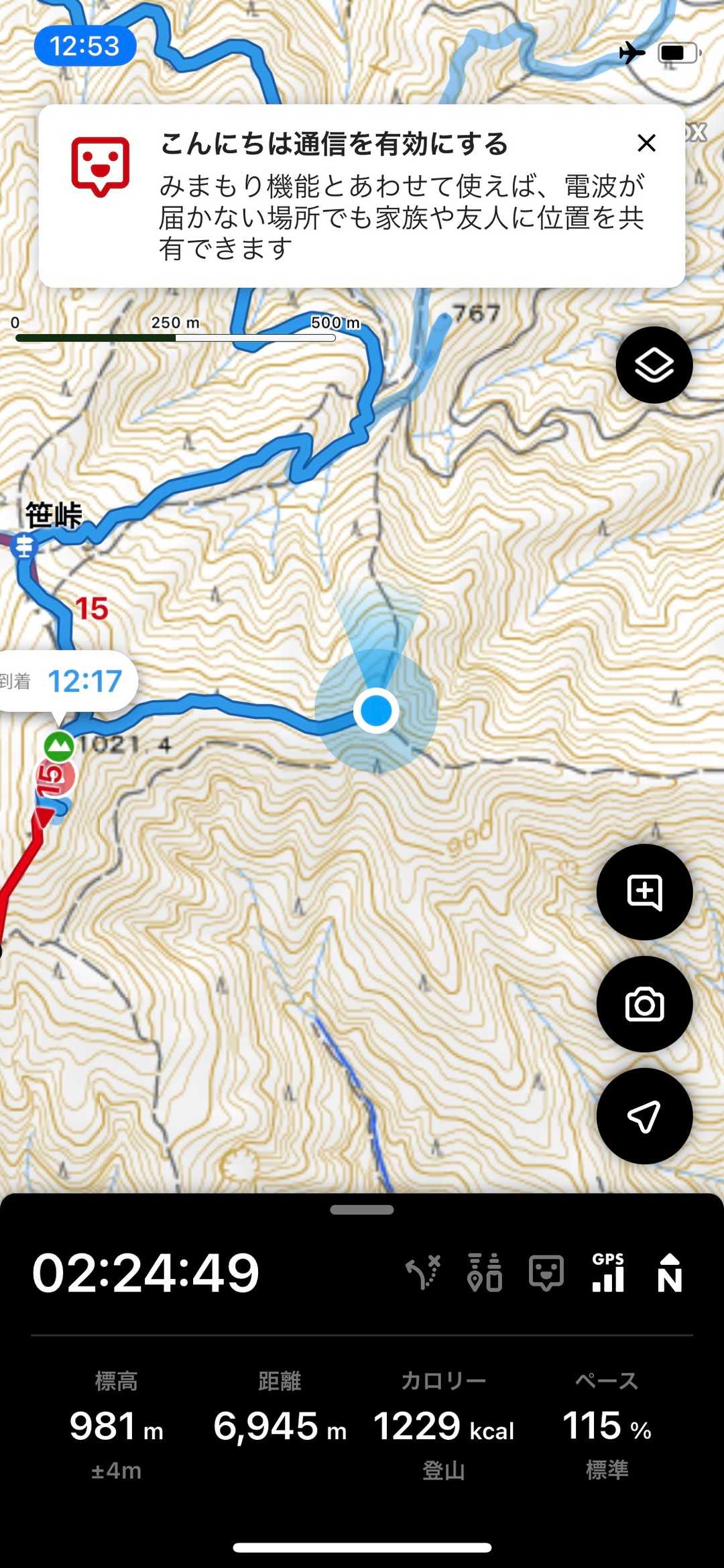724x1568 pixels.
Task: Open the waypoint checklist icon
Action: tap(485, 1272)
